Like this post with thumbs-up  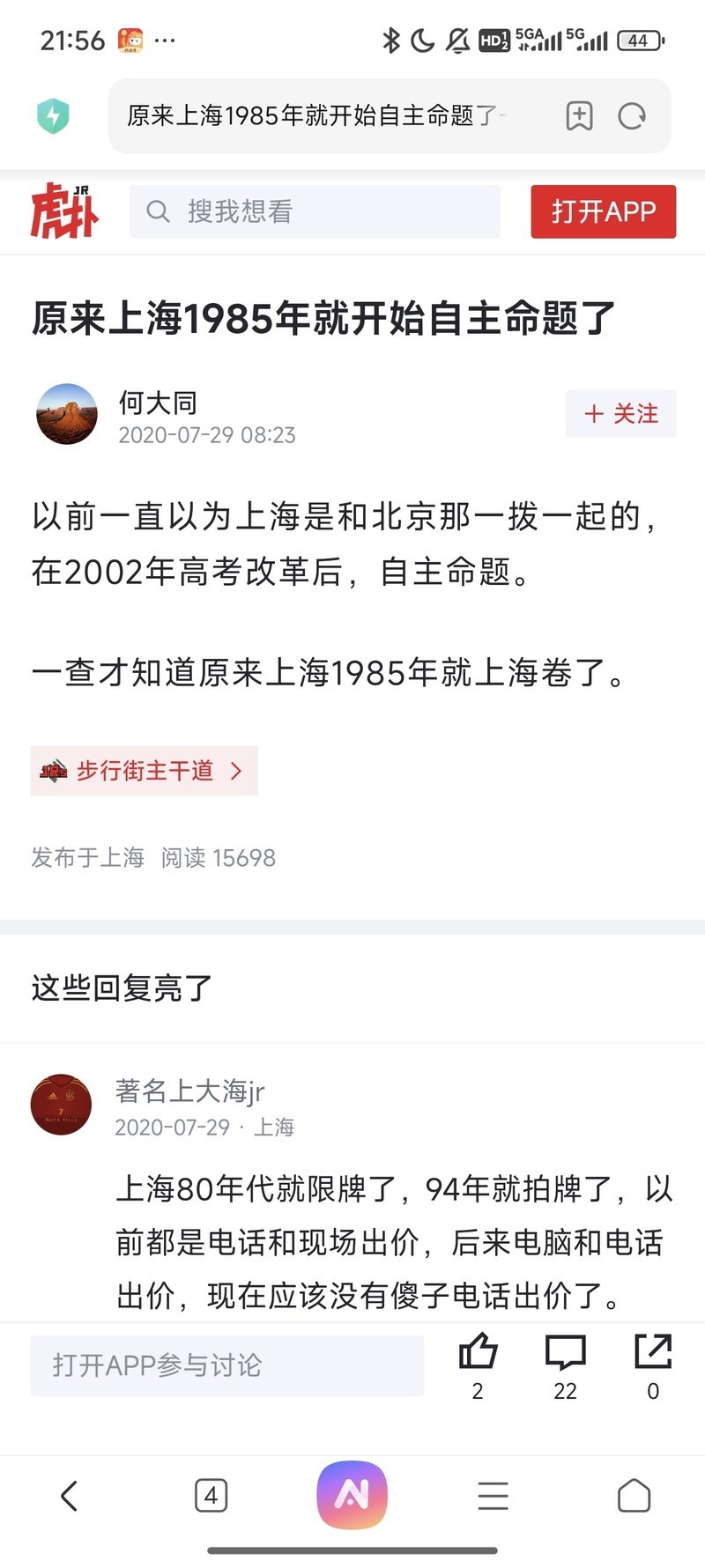coord(478,1352)
